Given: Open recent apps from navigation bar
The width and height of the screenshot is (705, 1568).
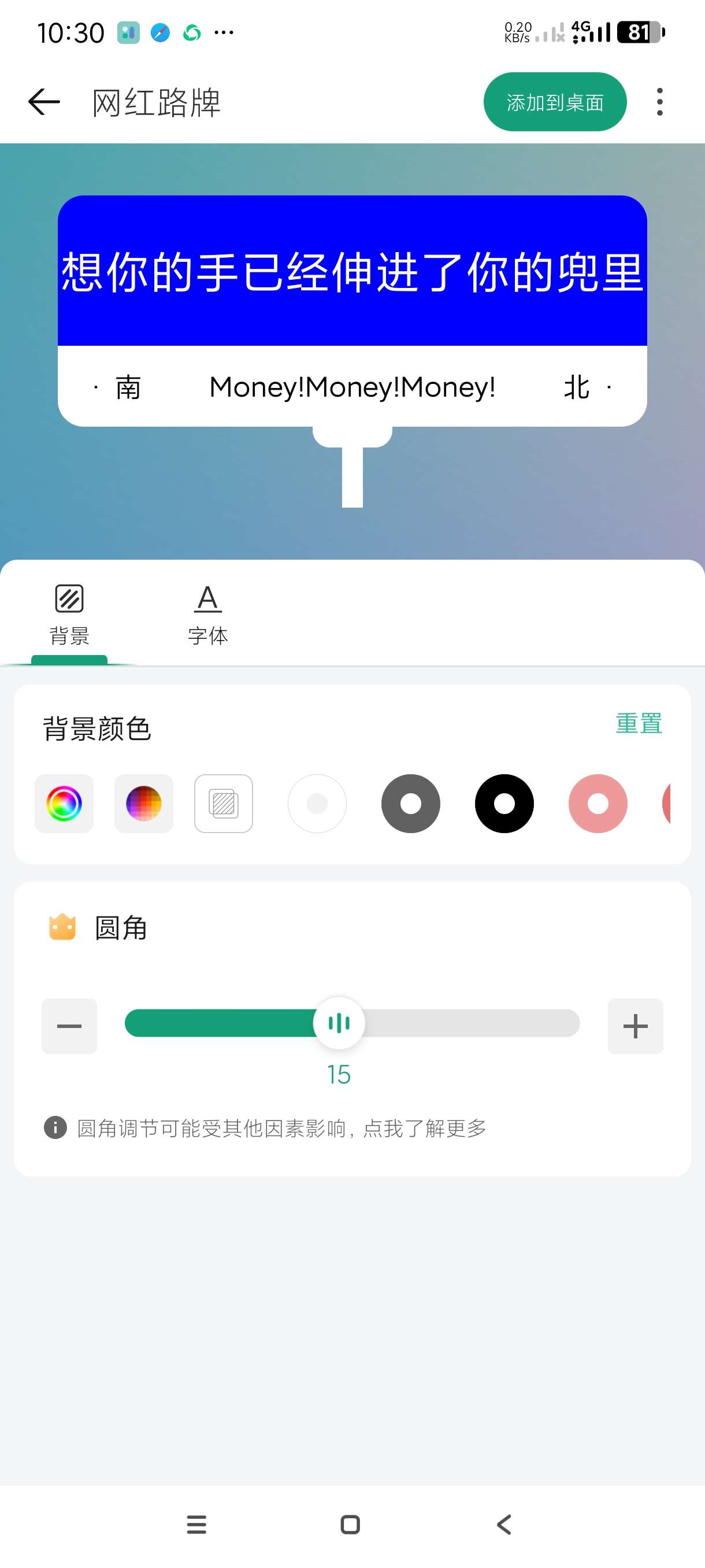Looking at the screenshot, I should (x=196, y=1524).
